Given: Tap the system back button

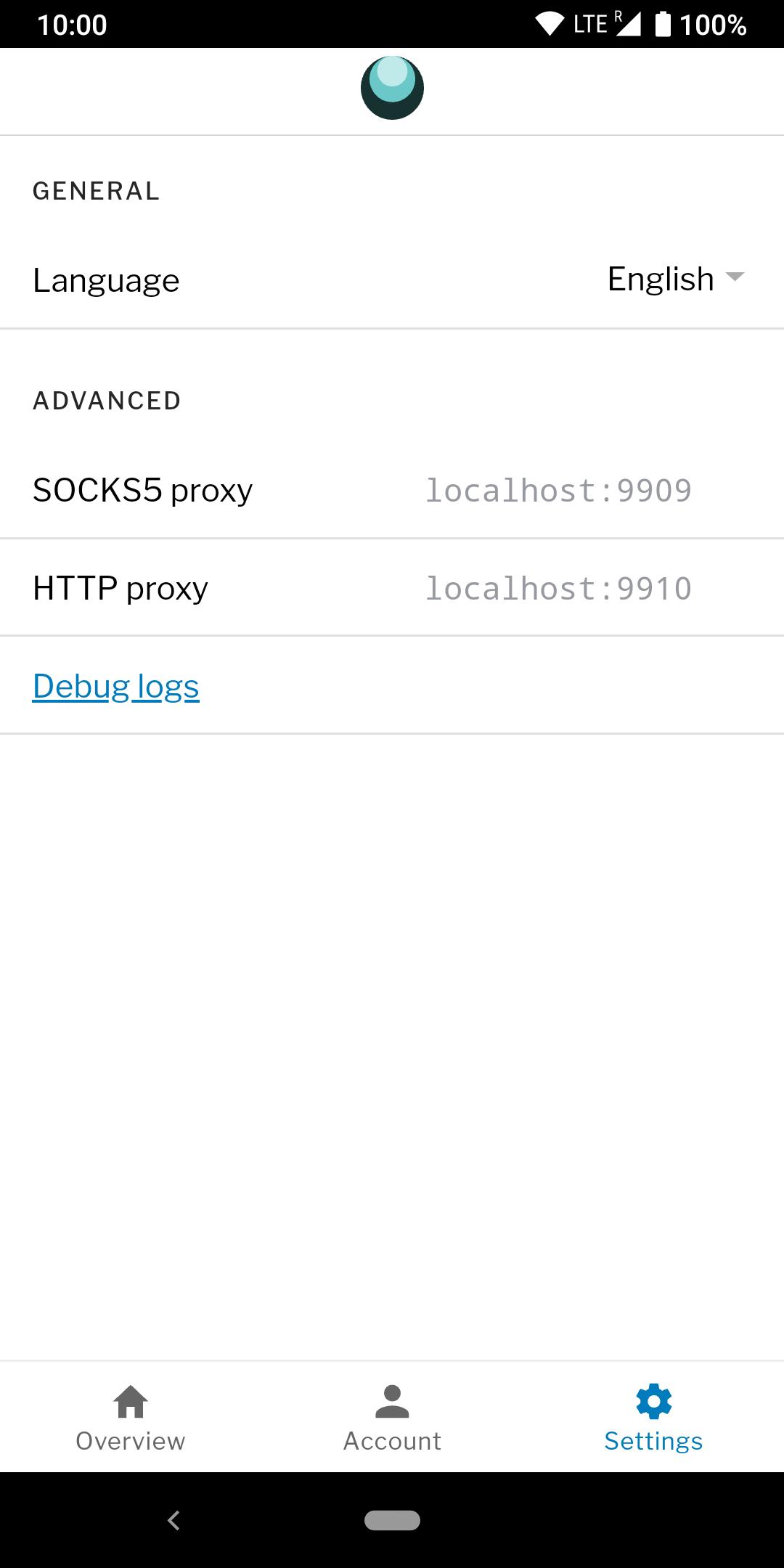Looking at the screenshot, I should [173, 1520].
